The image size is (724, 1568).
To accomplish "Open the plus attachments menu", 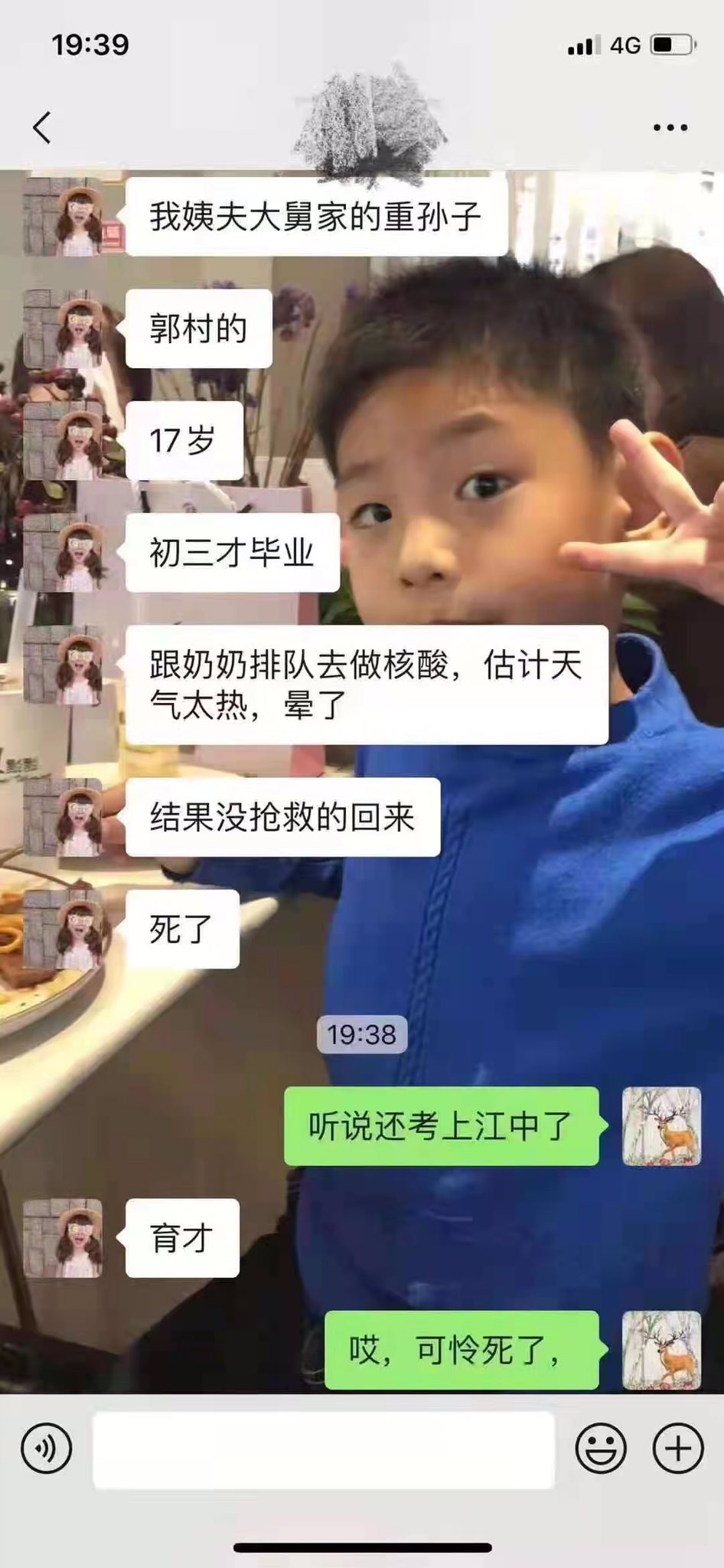I will tap(677, 1449).
